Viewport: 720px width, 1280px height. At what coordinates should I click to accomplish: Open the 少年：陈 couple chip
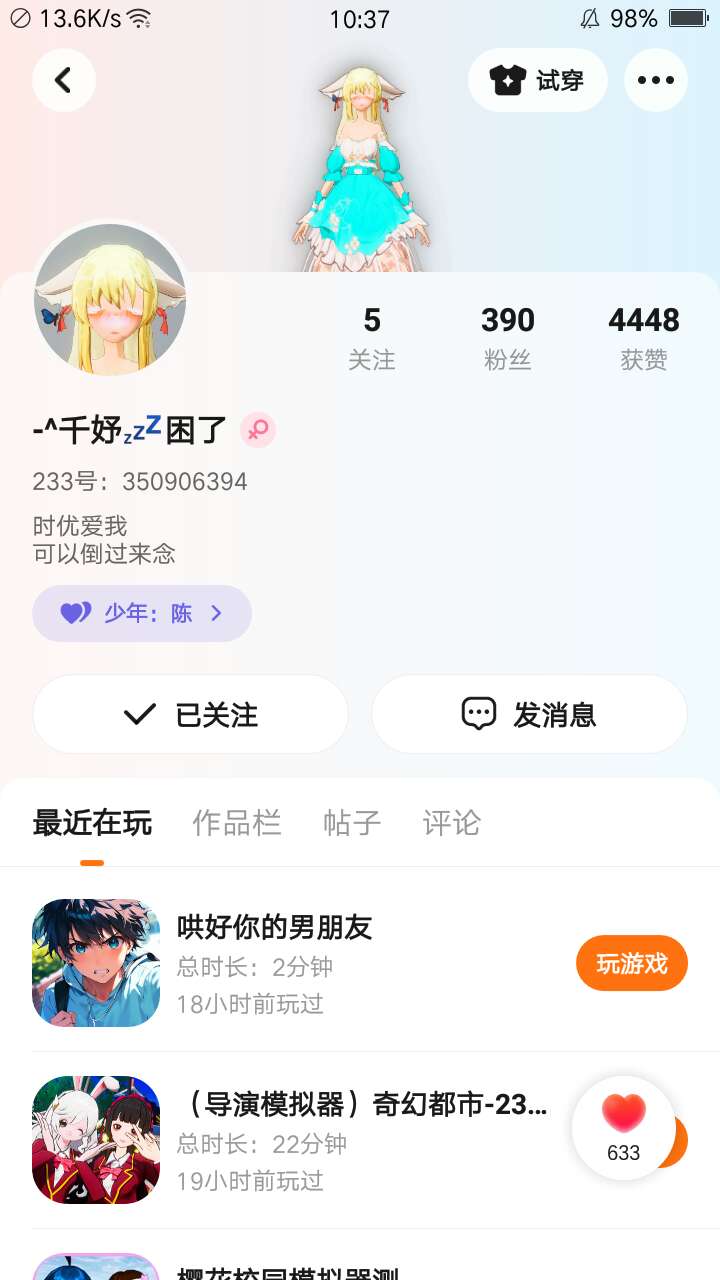(x=142, y=613)
